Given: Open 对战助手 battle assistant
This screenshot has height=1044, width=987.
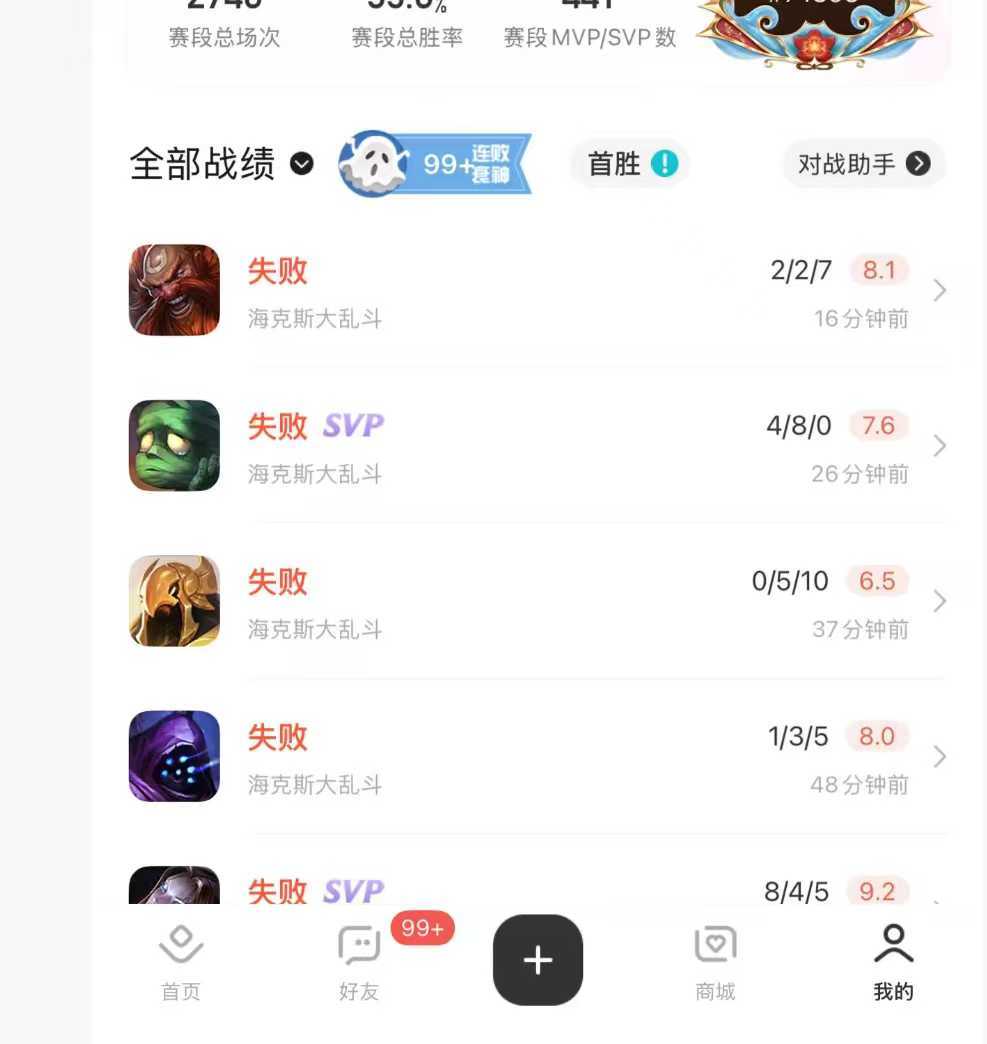Looking at the screenshot, I should click(x=862, y=164).
